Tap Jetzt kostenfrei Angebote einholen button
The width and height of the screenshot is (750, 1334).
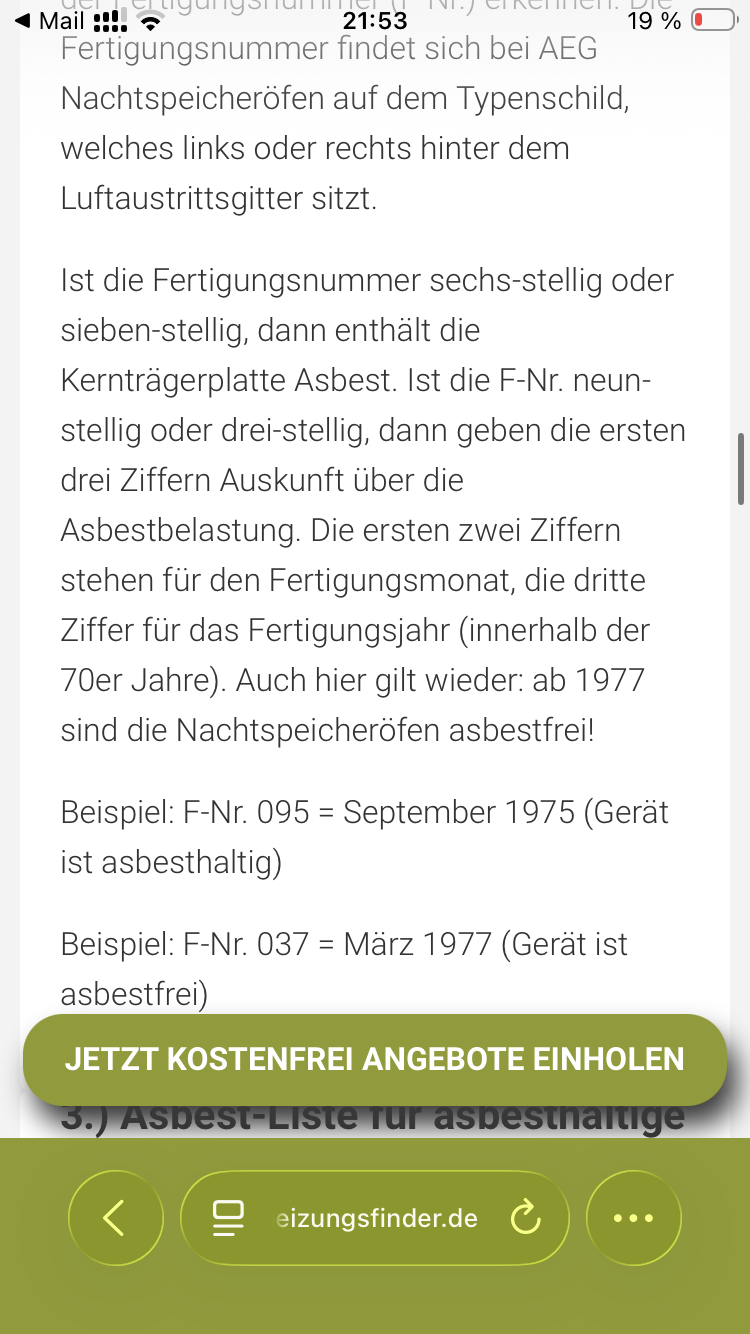coord(374,1060)
